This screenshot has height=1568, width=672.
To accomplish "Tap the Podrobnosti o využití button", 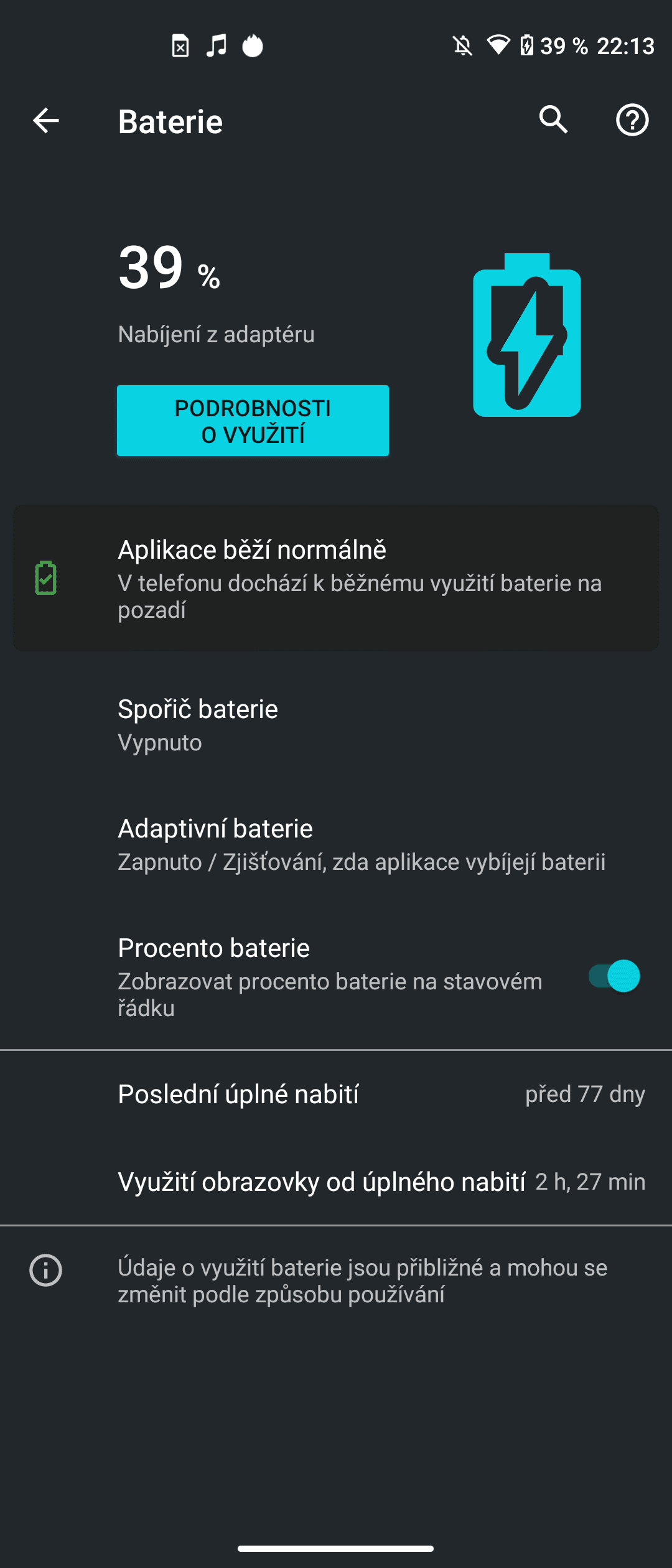I will click(253, 421).
